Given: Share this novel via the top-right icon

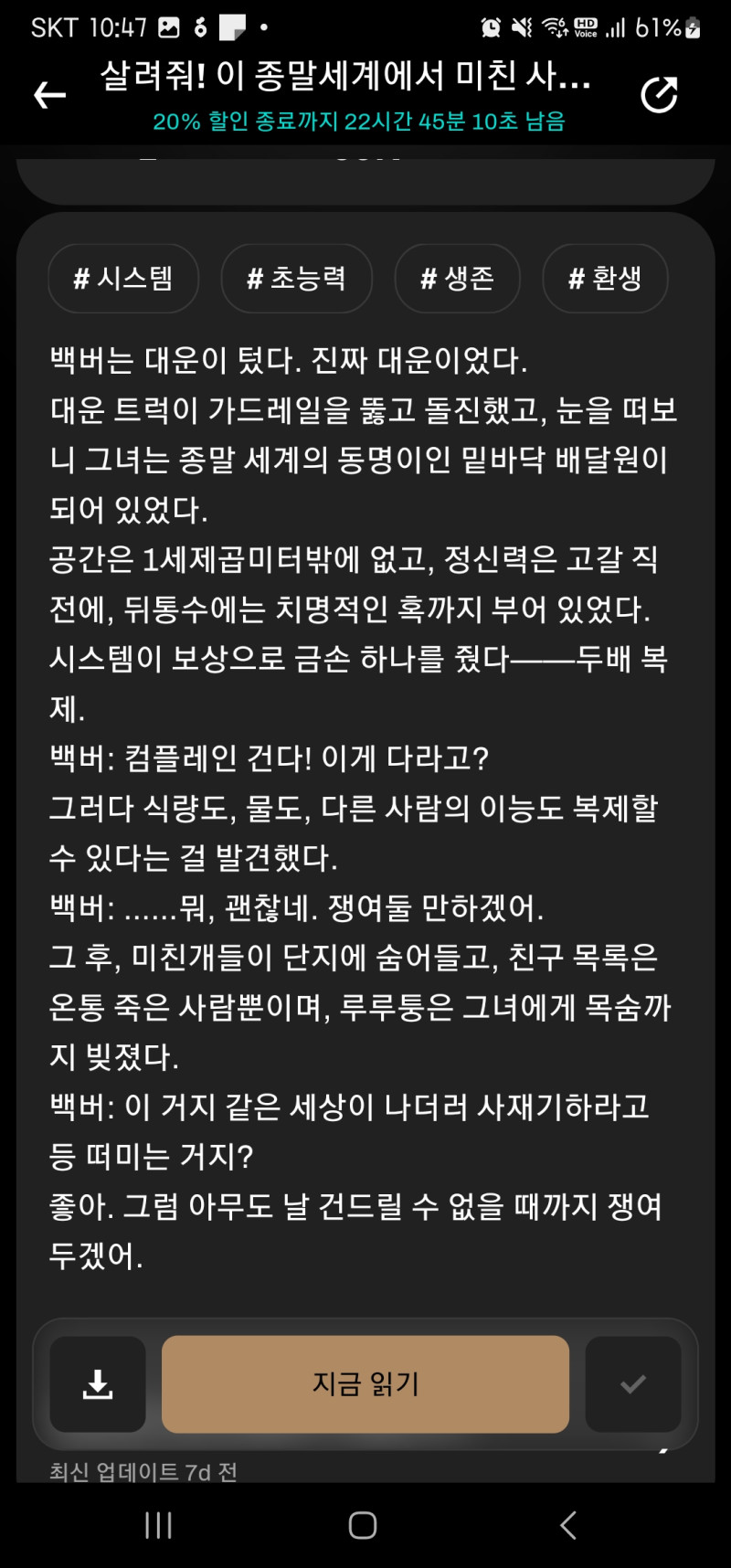Looking at the screenshot, I should coord(659,95).
